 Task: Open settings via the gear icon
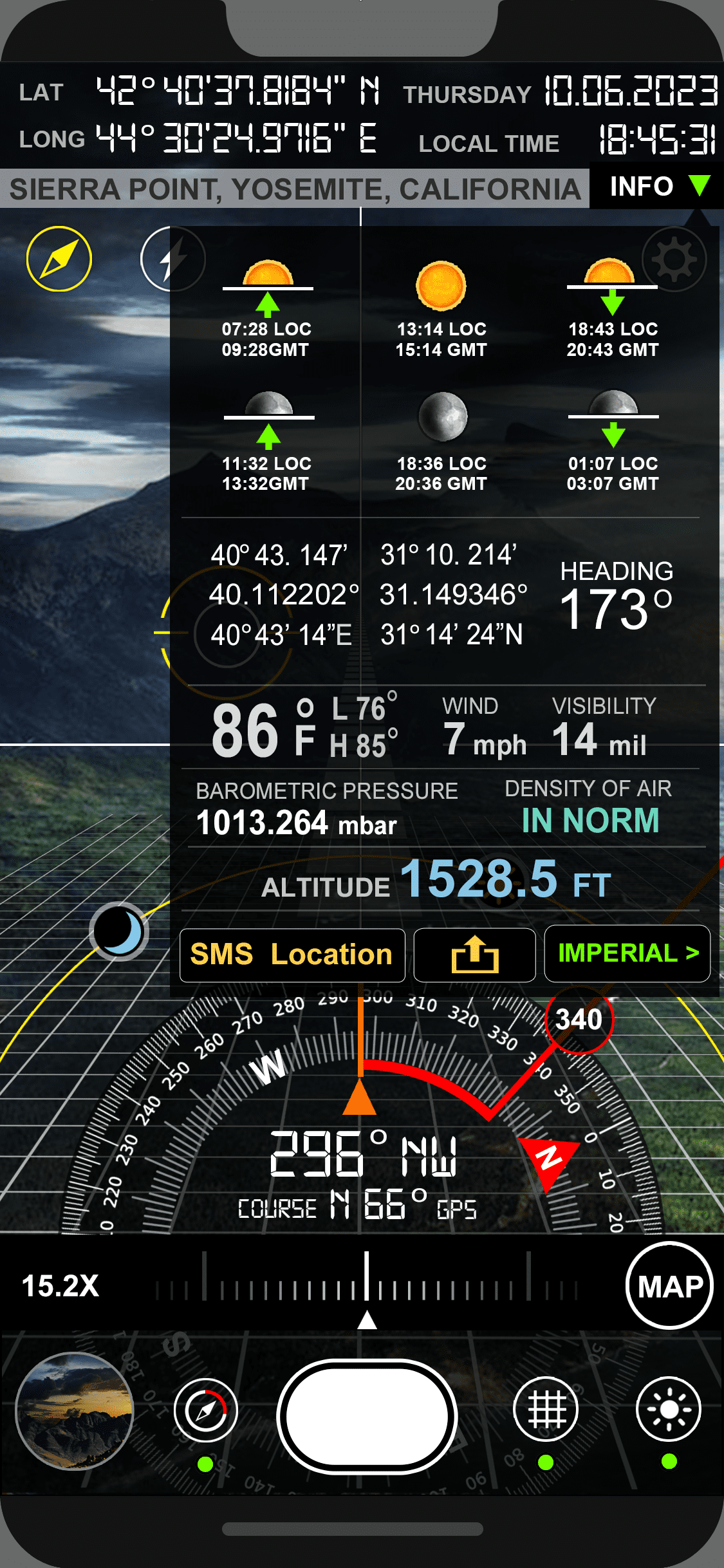tap(674, 259)
